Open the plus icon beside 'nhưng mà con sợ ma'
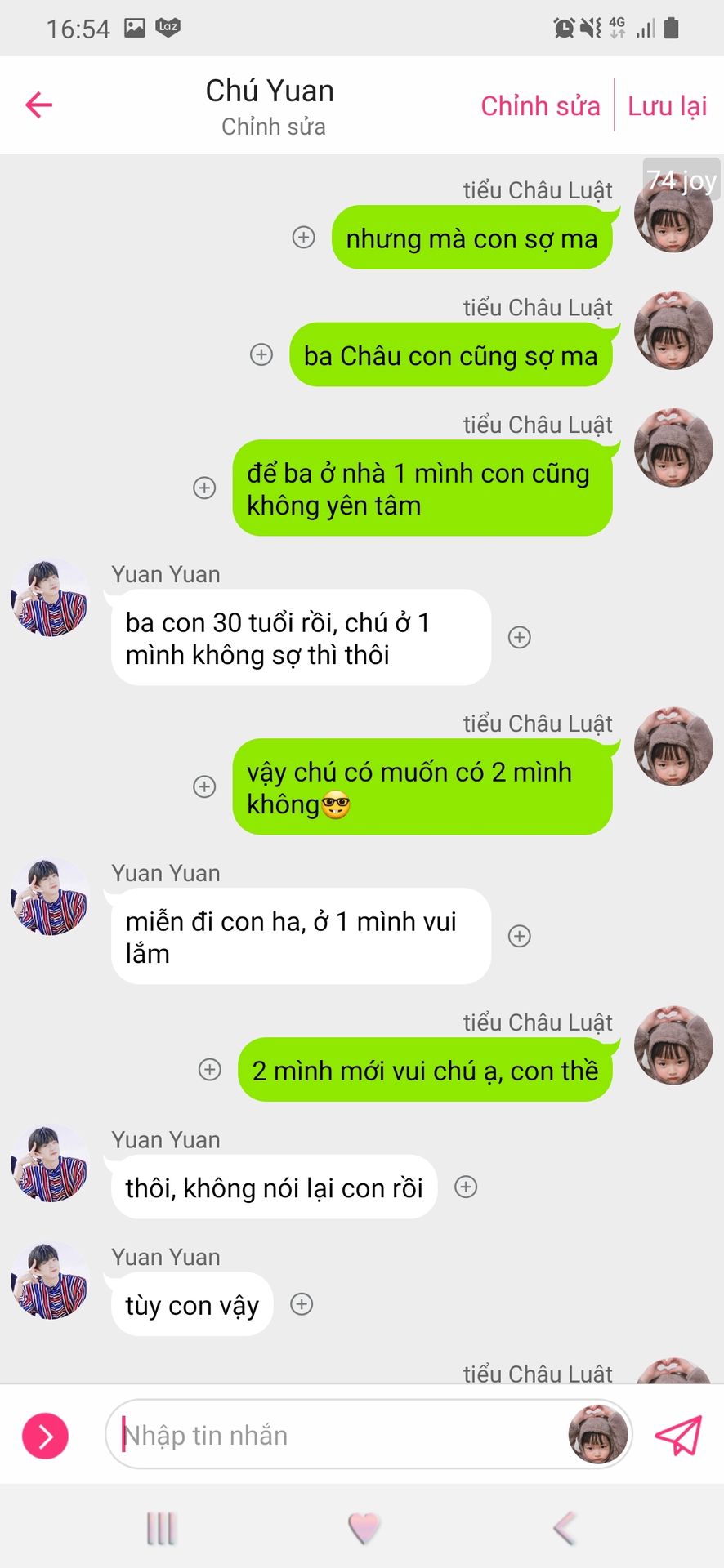724x1568 pixels. pos(304,237)
